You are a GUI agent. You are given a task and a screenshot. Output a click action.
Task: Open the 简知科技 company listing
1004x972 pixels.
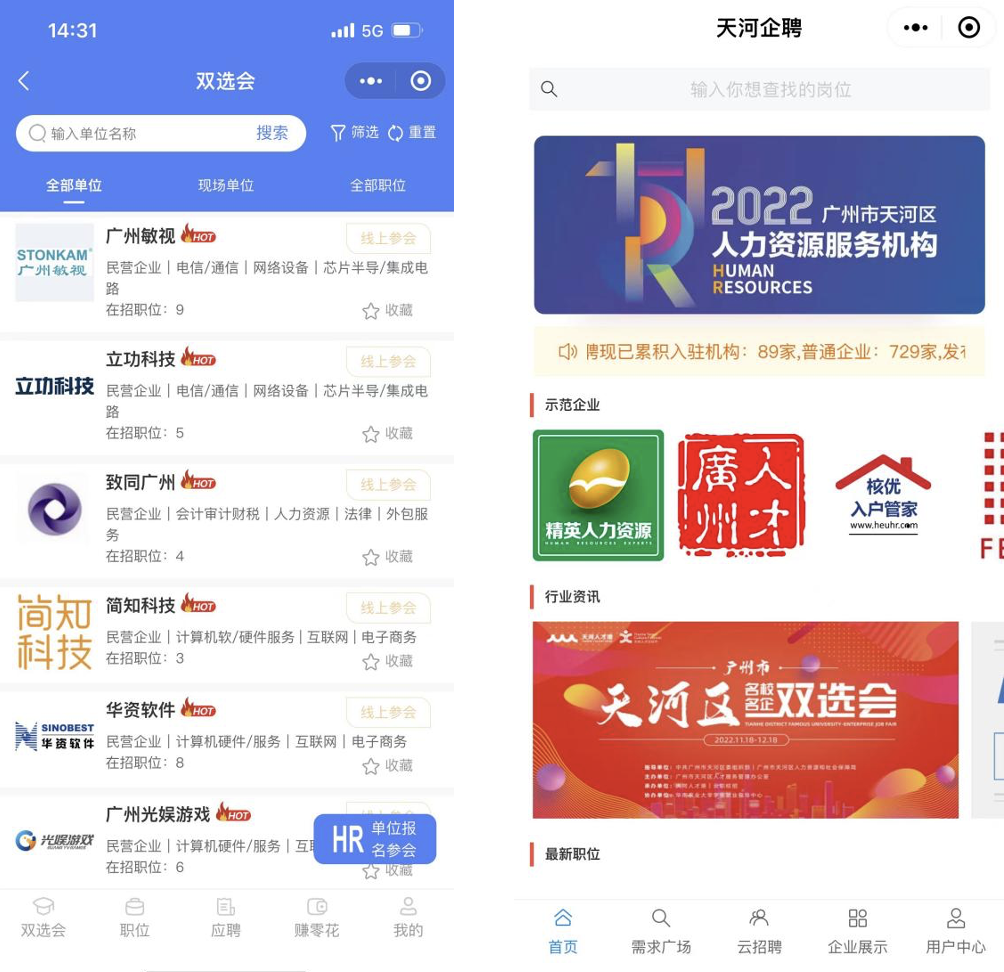click(140, 605)
